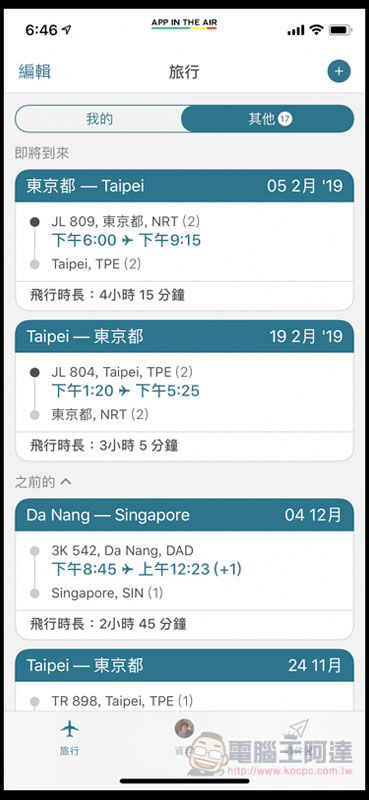Open the paper plane tab in bottom bar
Viewport: 369px width, 800px height.
tap(299, 736)
